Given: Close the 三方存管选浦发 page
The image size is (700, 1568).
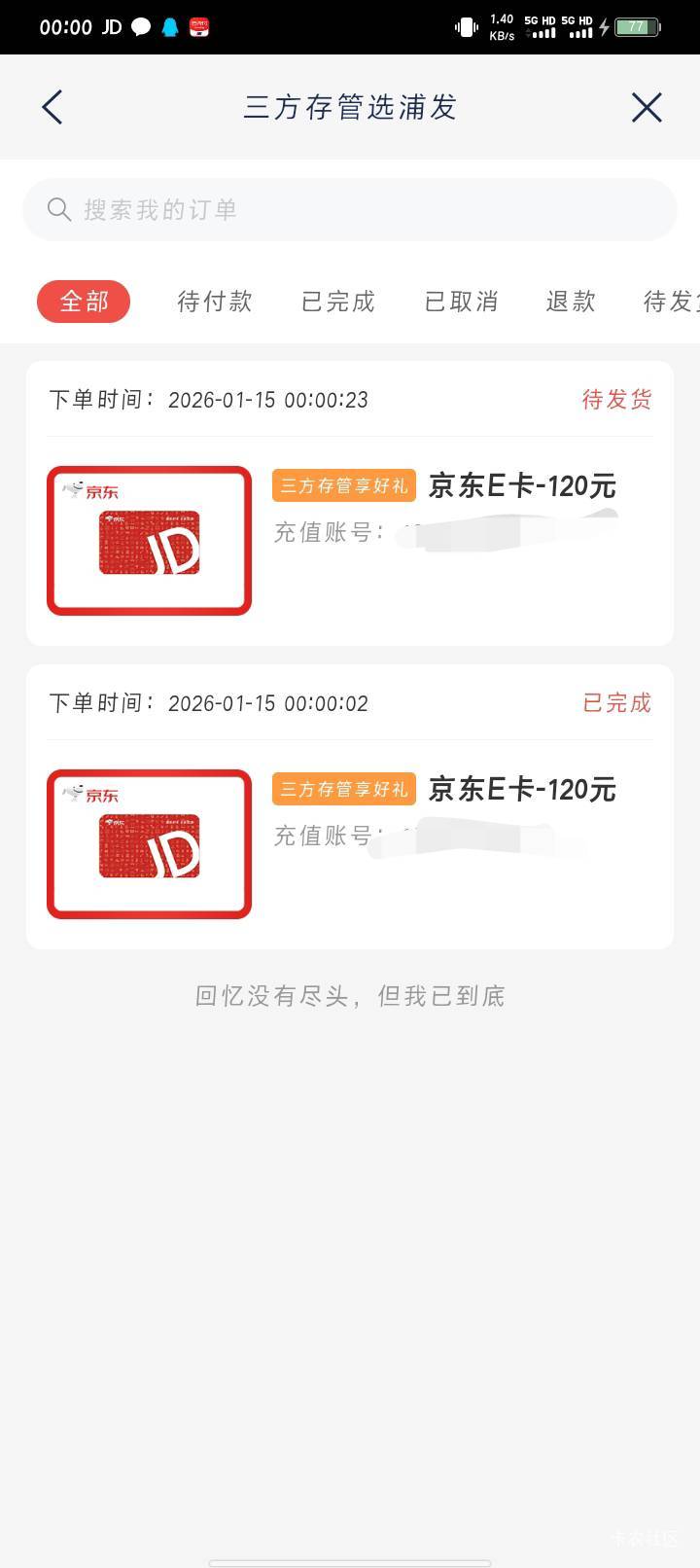Looking at the screenshot, I should (647, 107).
